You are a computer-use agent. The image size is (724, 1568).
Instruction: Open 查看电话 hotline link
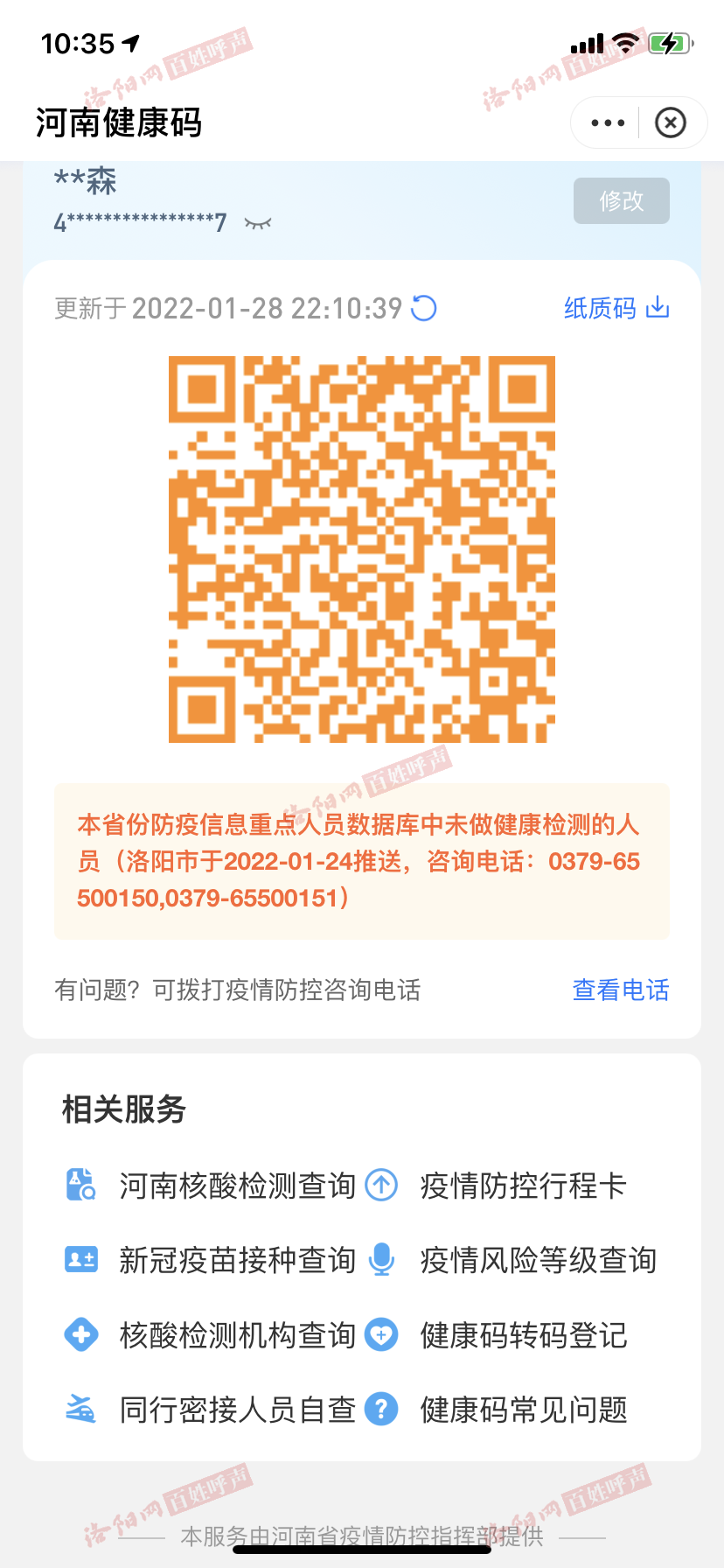(621, 990)
